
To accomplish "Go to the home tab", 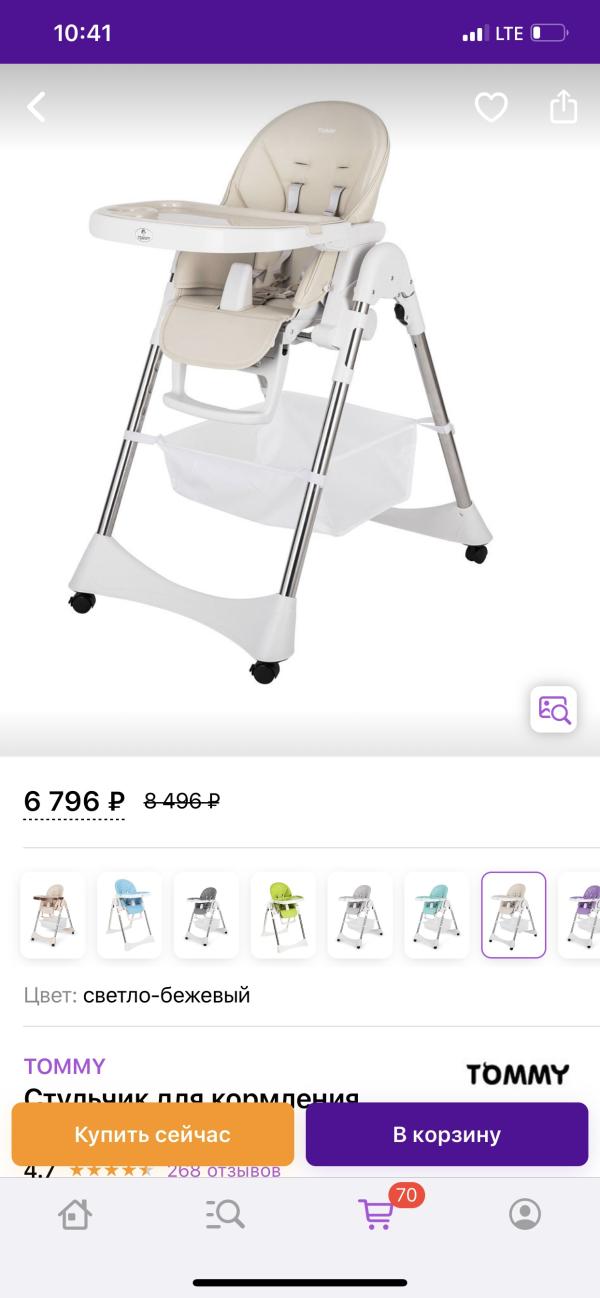I will coord(75,1214).
